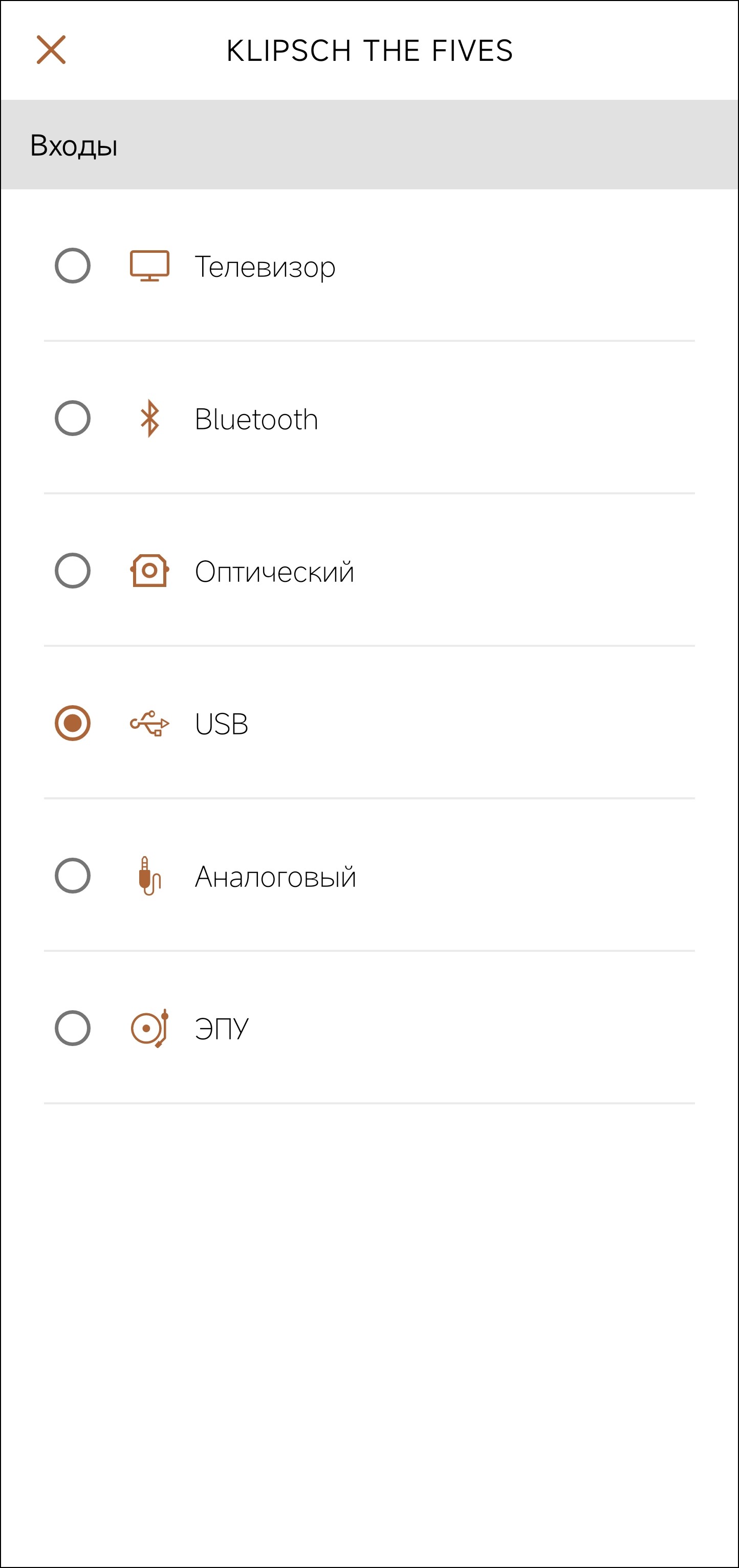739x1568 pixels.
Task: Select the Телевизор input
Action: click(73, 266)
